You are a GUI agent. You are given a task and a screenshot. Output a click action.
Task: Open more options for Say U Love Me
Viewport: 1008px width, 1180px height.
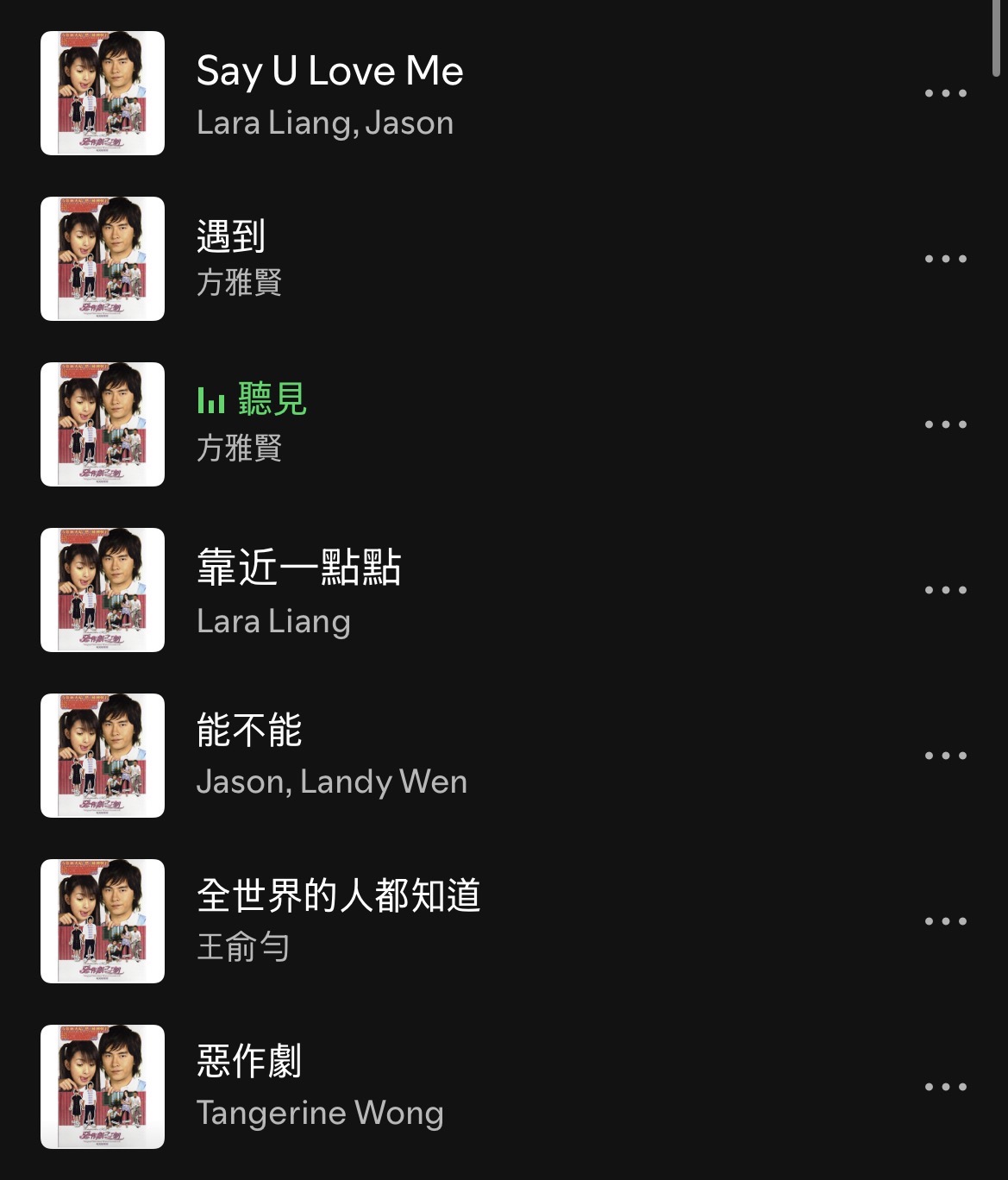point(945,93)
